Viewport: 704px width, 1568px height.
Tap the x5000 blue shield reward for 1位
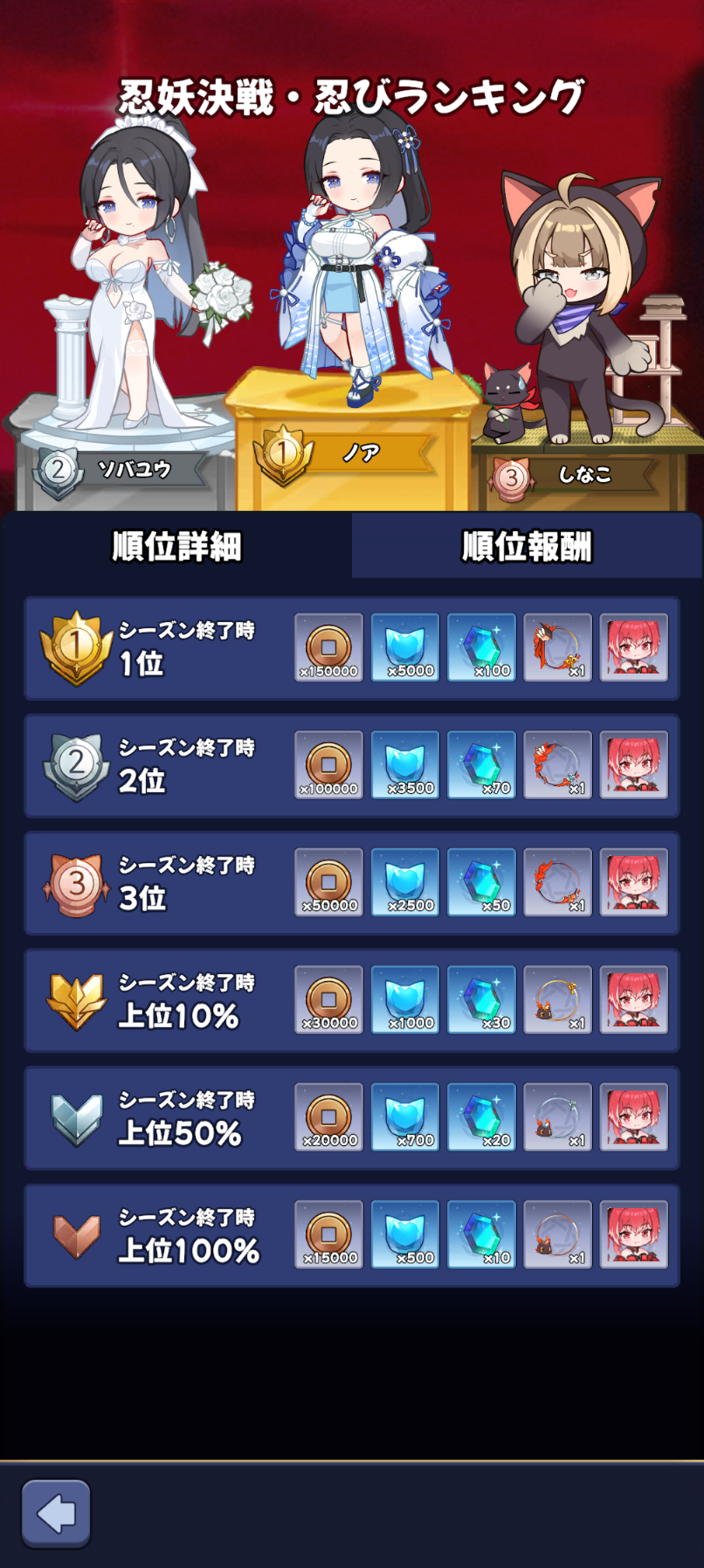tap(405, 647)
